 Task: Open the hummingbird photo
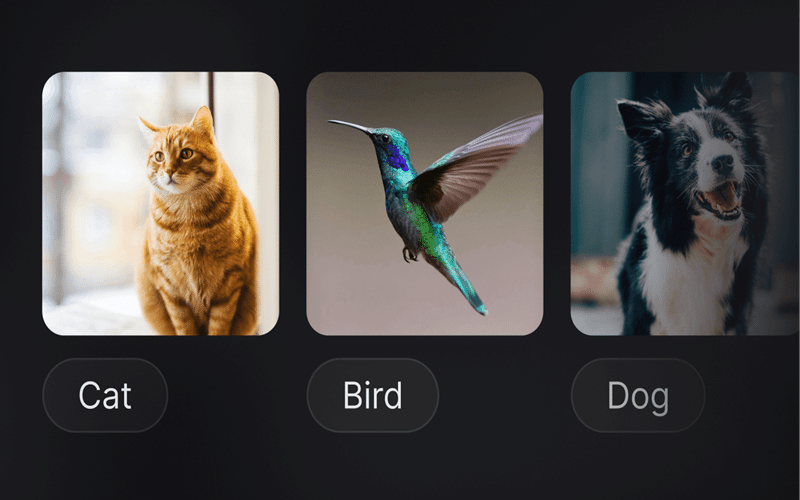point(424,203)
